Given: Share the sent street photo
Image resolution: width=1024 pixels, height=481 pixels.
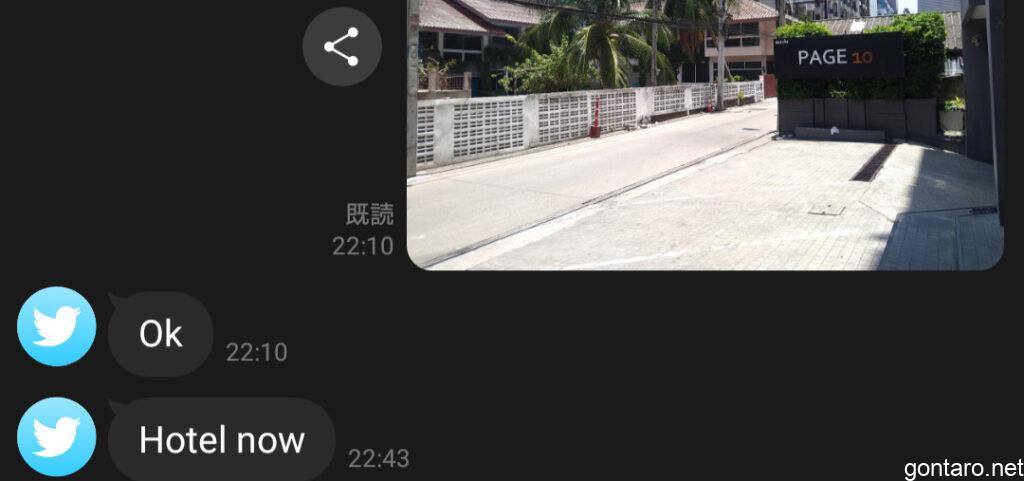Looking at the screenshot, I should pos(342,47).
